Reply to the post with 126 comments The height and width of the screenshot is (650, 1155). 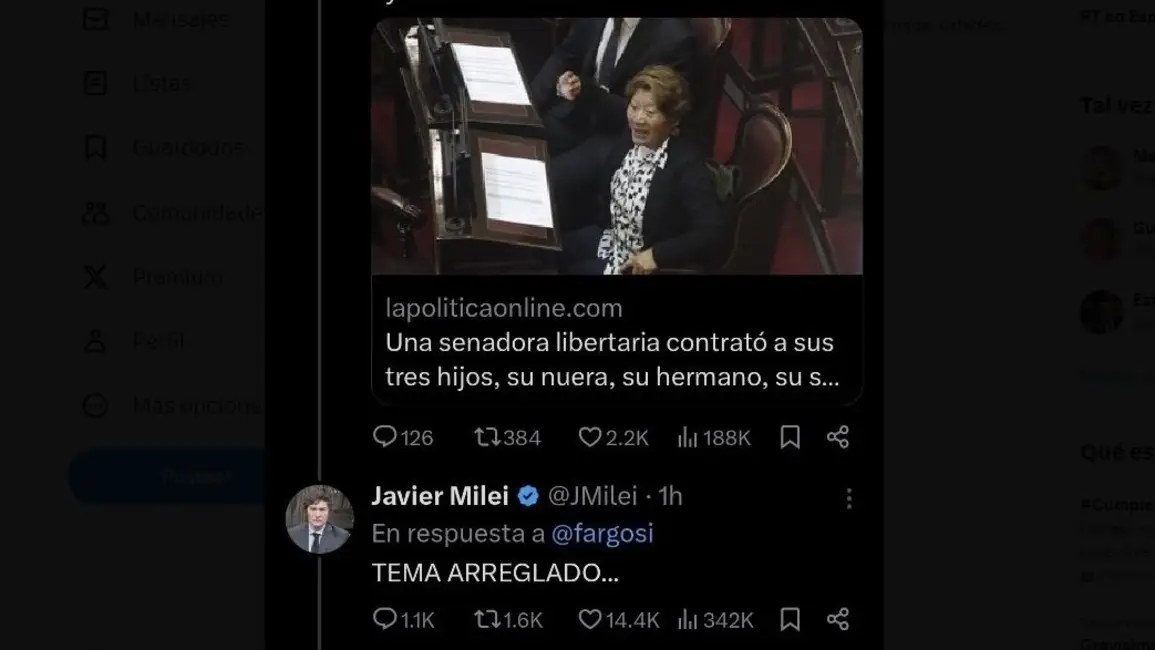pyautogui.click(x=385, y=437)
